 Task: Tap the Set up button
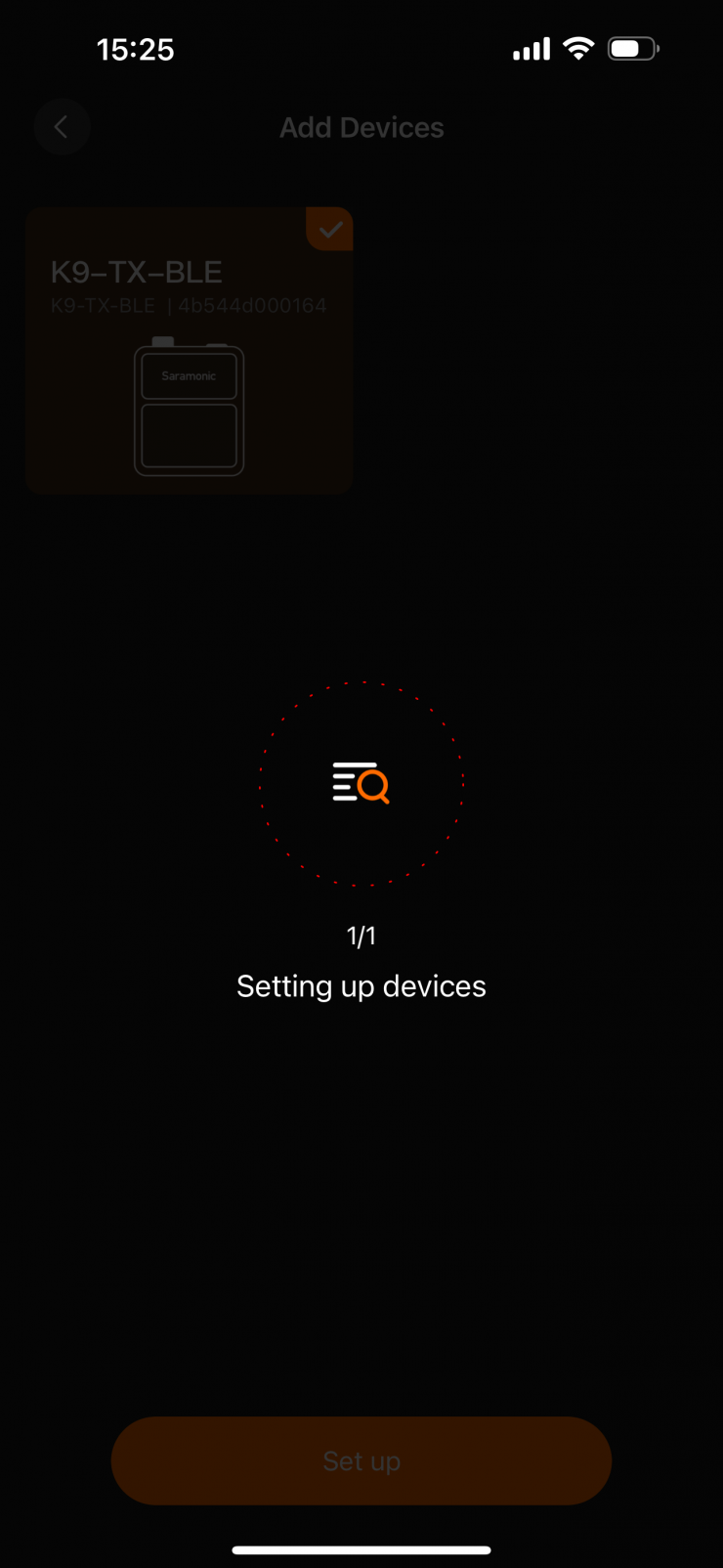361,1460
